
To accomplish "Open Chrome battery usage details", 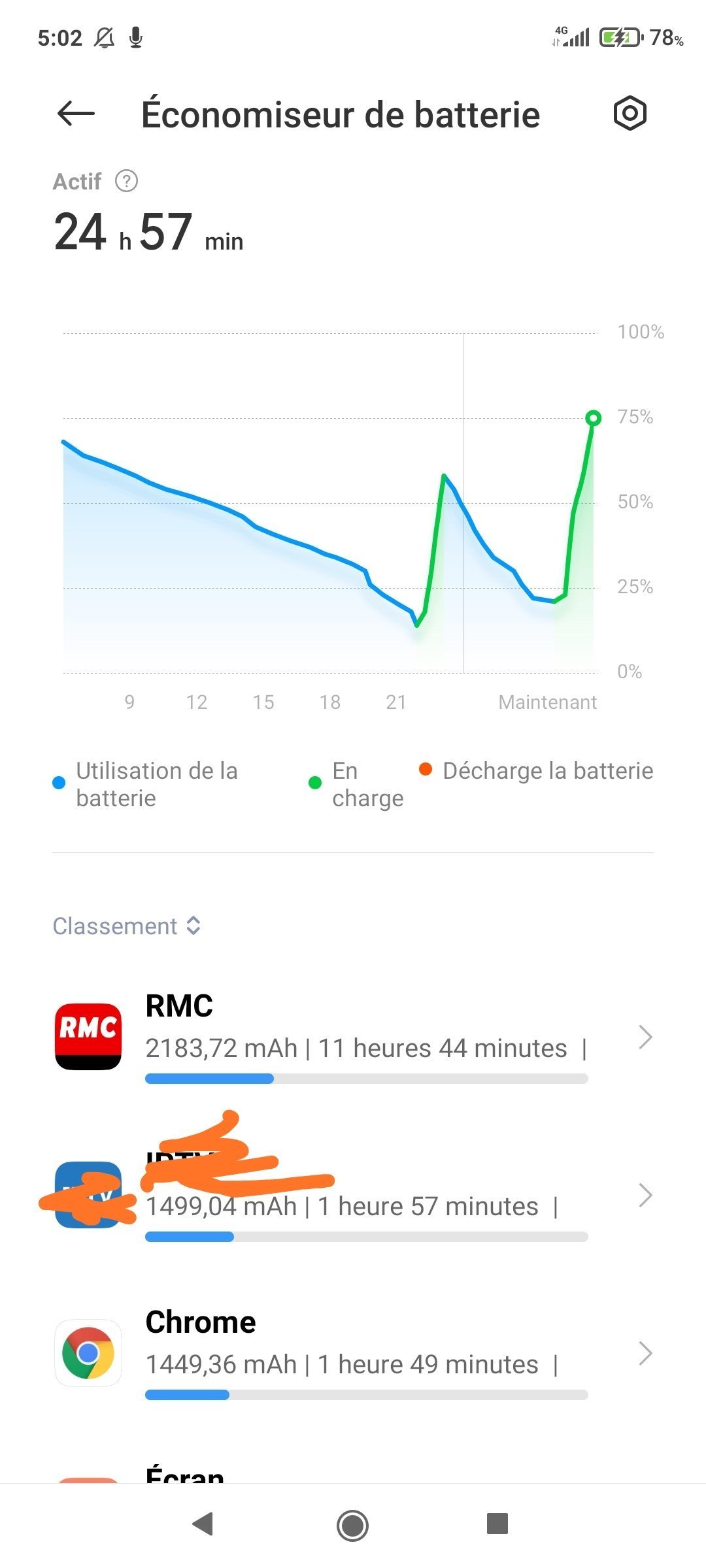I will [353, 1354].
